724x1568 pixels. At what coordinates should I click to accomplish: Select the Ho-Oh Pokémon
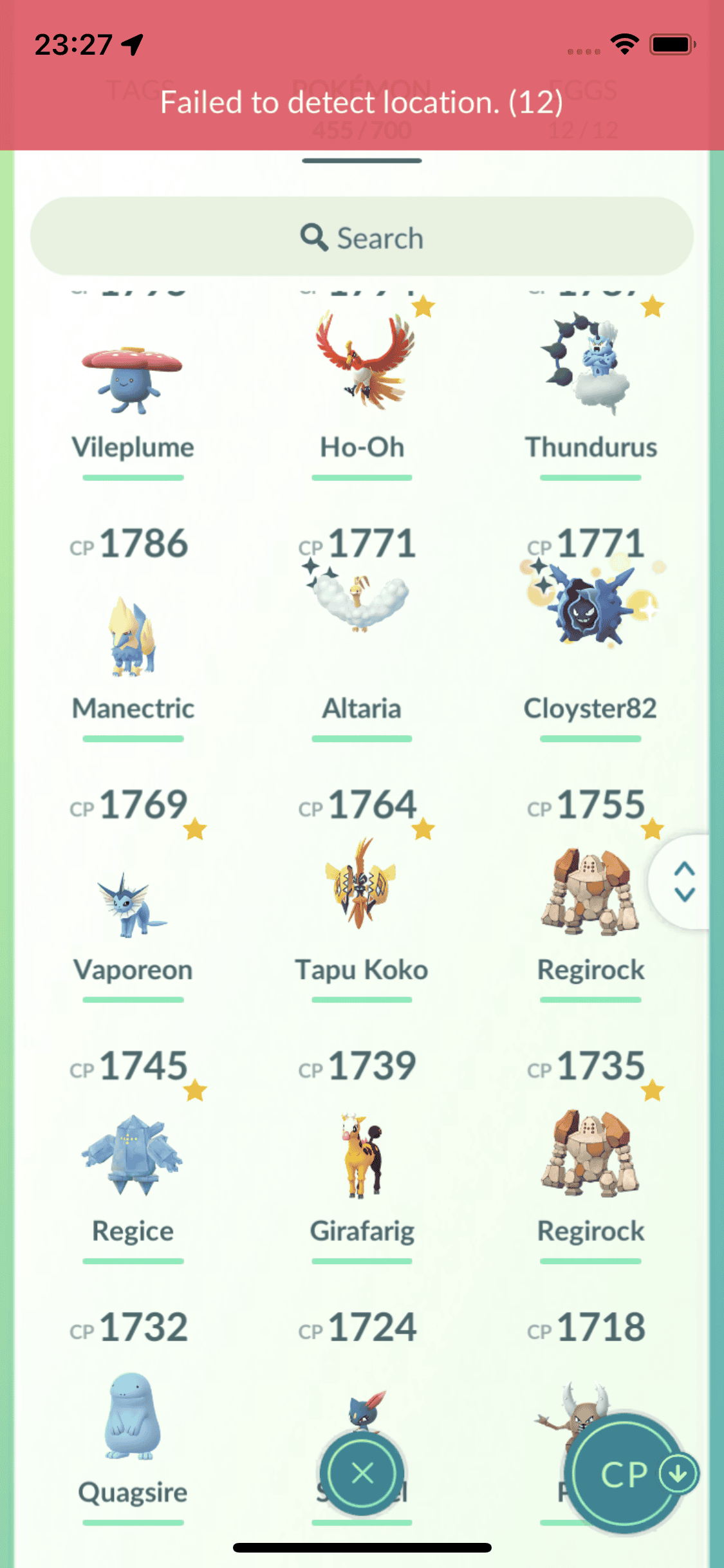(363, 362)
